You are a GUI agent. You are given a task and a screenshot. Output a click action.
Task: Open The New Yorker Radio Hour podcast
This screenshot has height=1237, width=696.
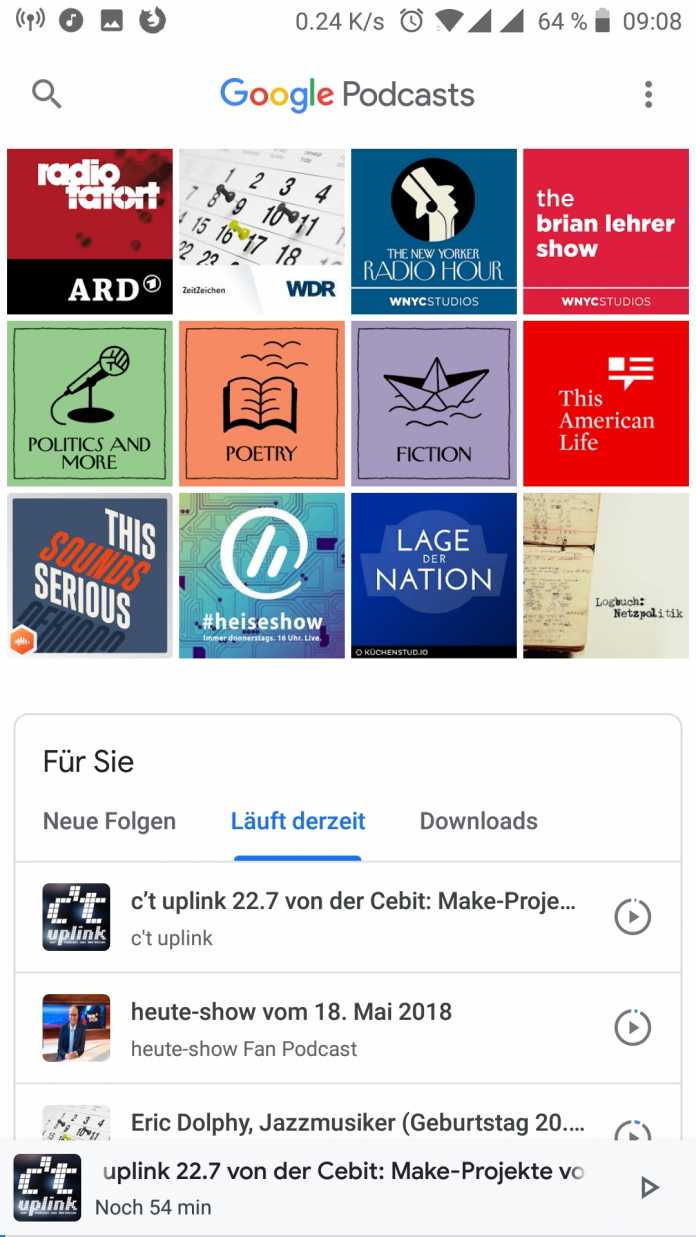434,231
